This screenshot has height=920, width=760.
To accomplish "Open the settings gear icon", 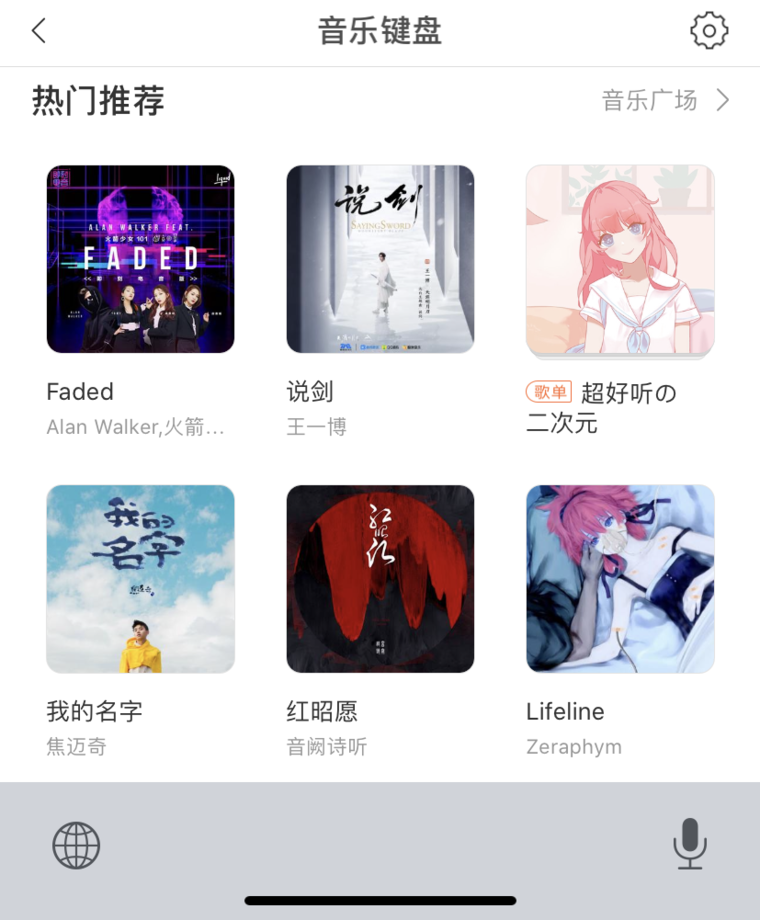I will [709, 30].
